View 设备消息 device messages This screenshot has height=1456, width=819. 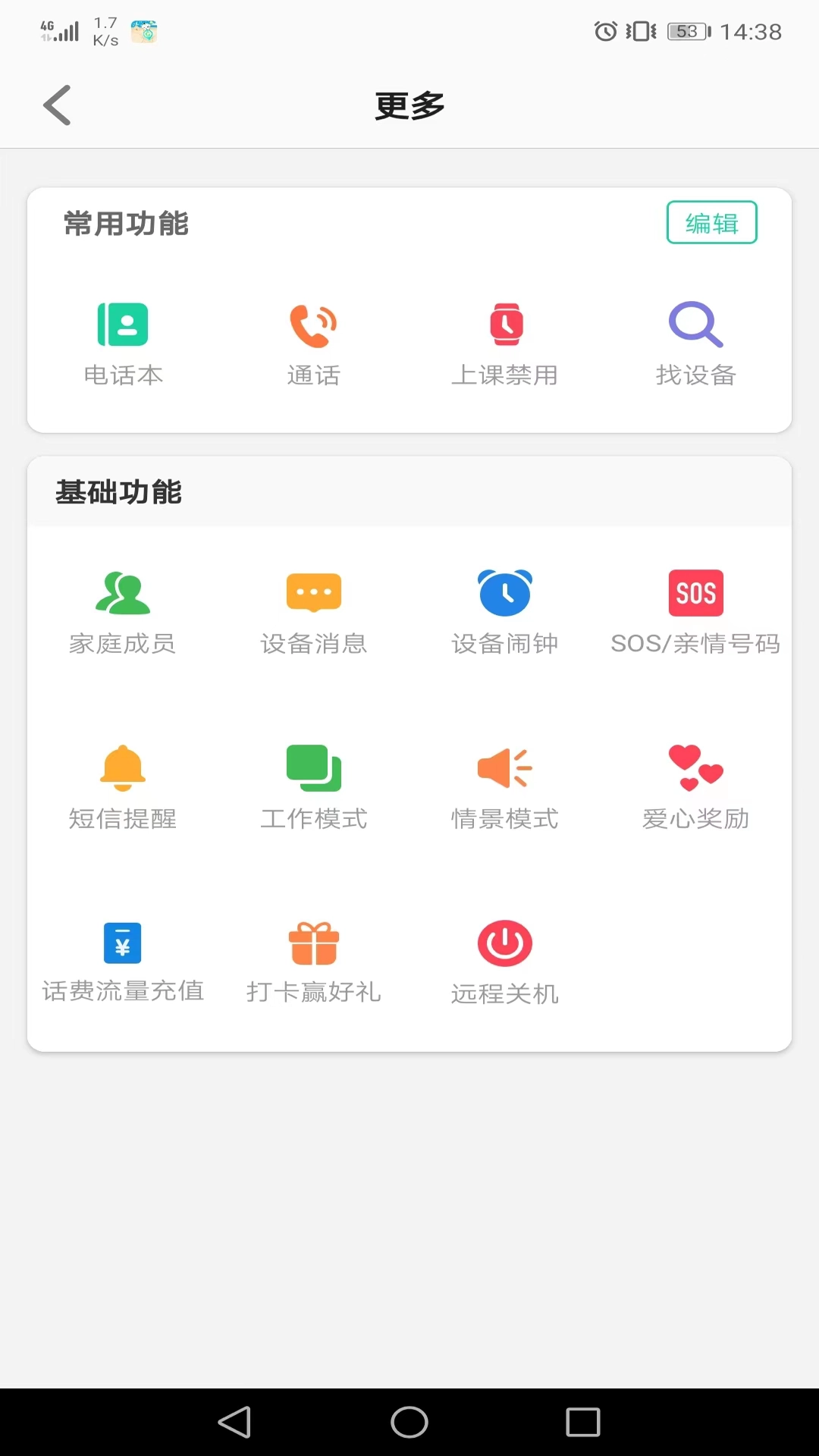coord(313,610)
